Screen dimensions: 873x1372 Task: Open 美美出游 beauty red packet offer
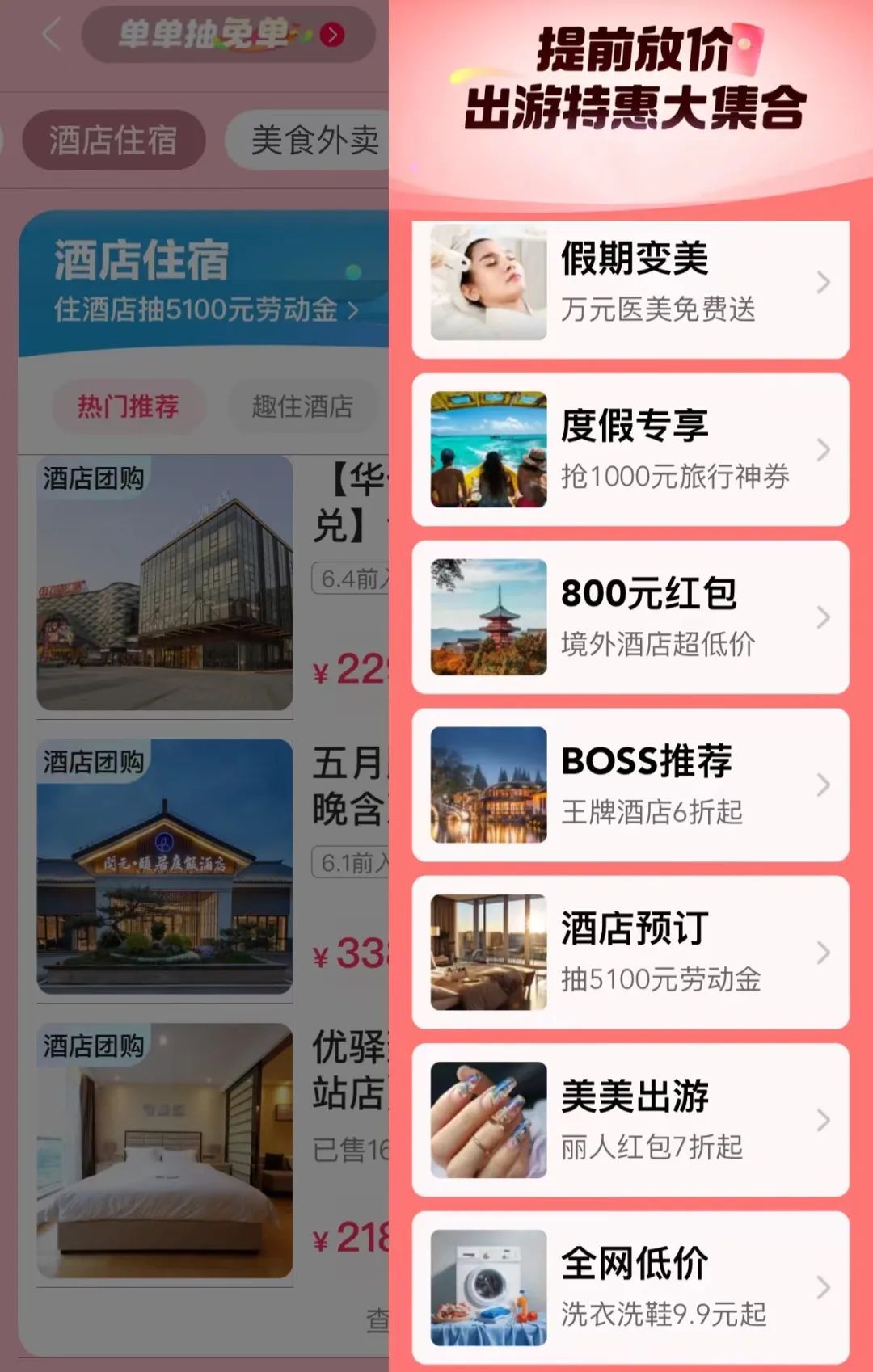[630, 1120]
